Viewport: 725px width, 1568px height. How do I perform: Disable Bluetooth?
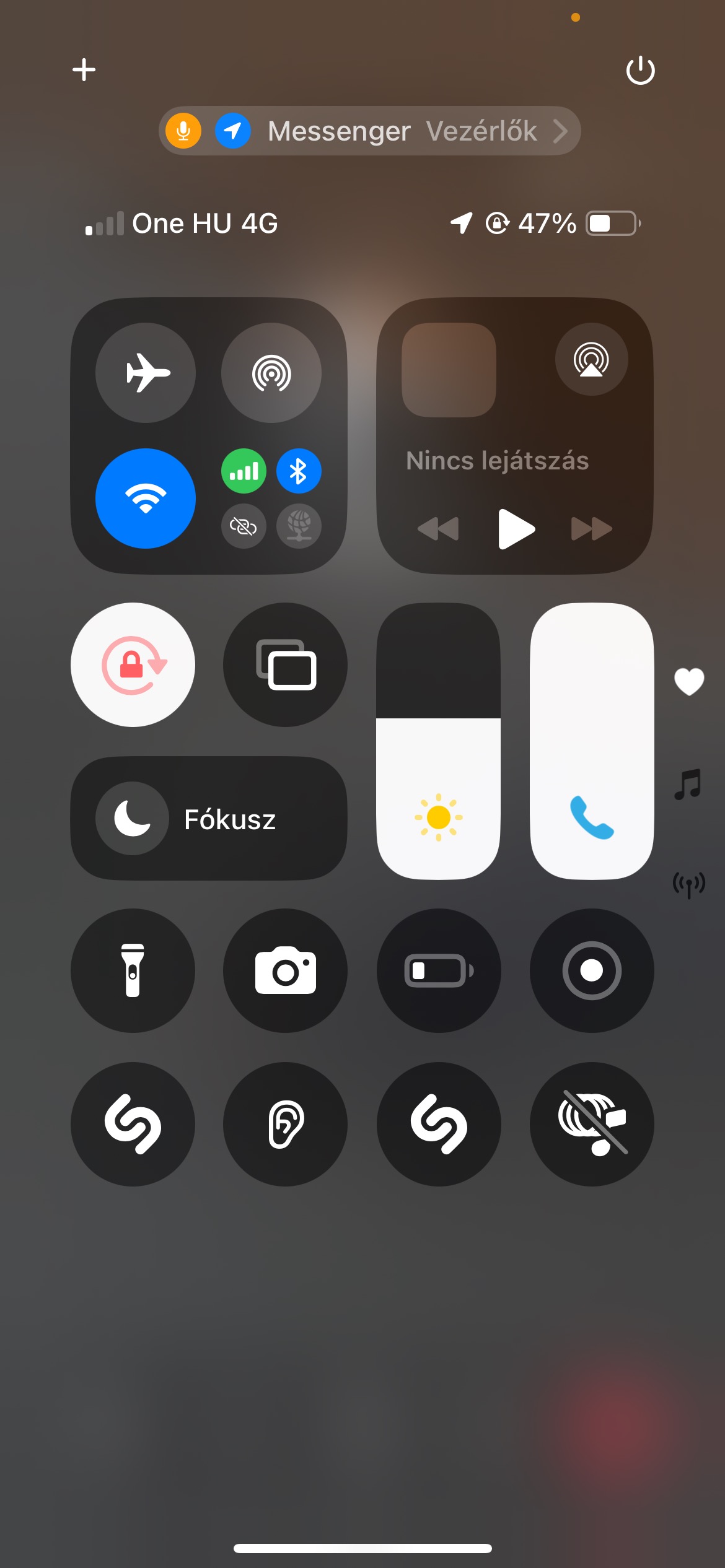tap(299, 471)
